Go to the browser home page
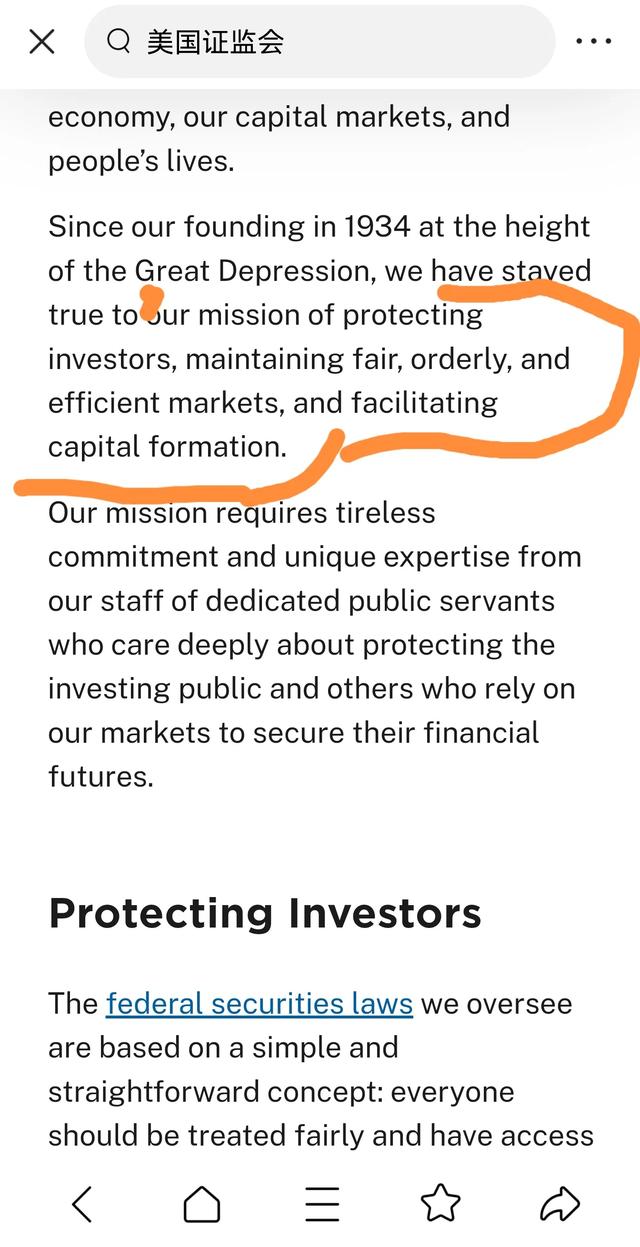Image resolution: width=640 pixels, height=1247 pixels. pos(201,1204)
